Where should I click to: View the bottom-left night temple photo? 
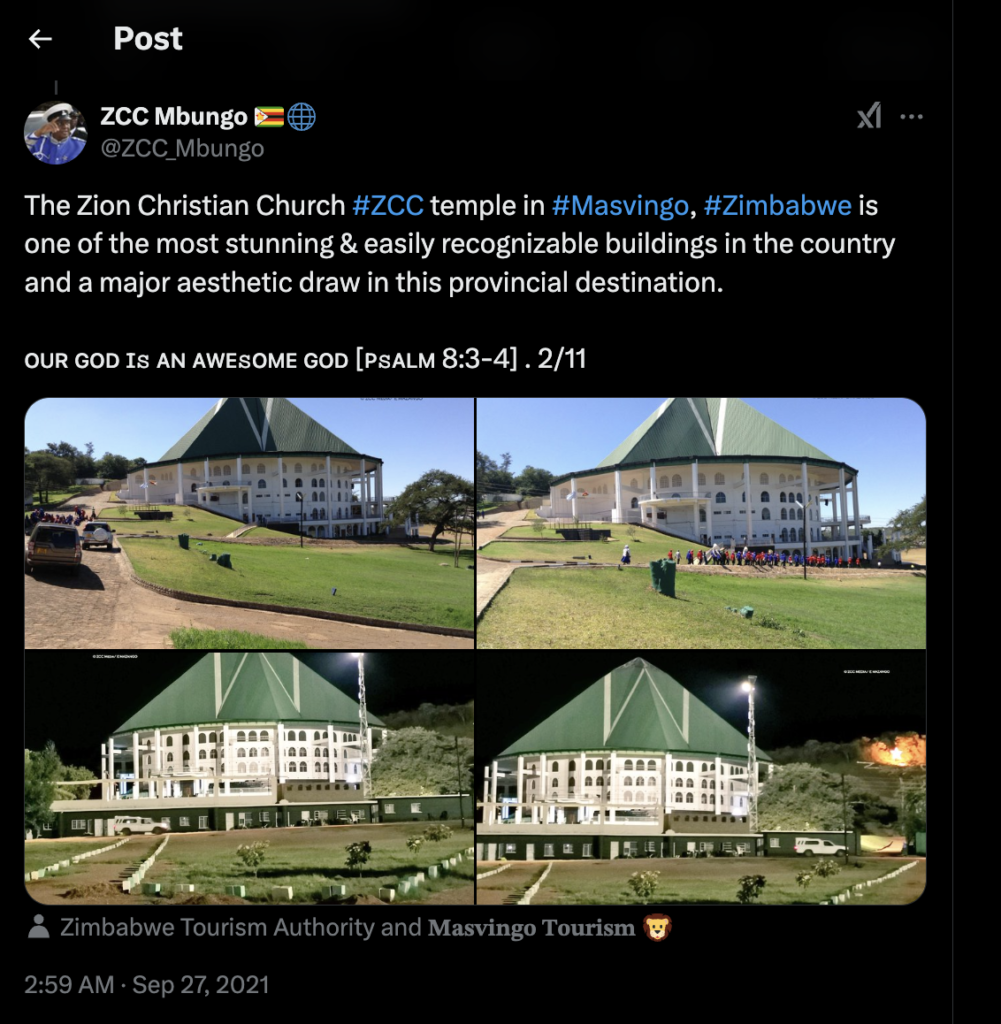tap(249, 778)
